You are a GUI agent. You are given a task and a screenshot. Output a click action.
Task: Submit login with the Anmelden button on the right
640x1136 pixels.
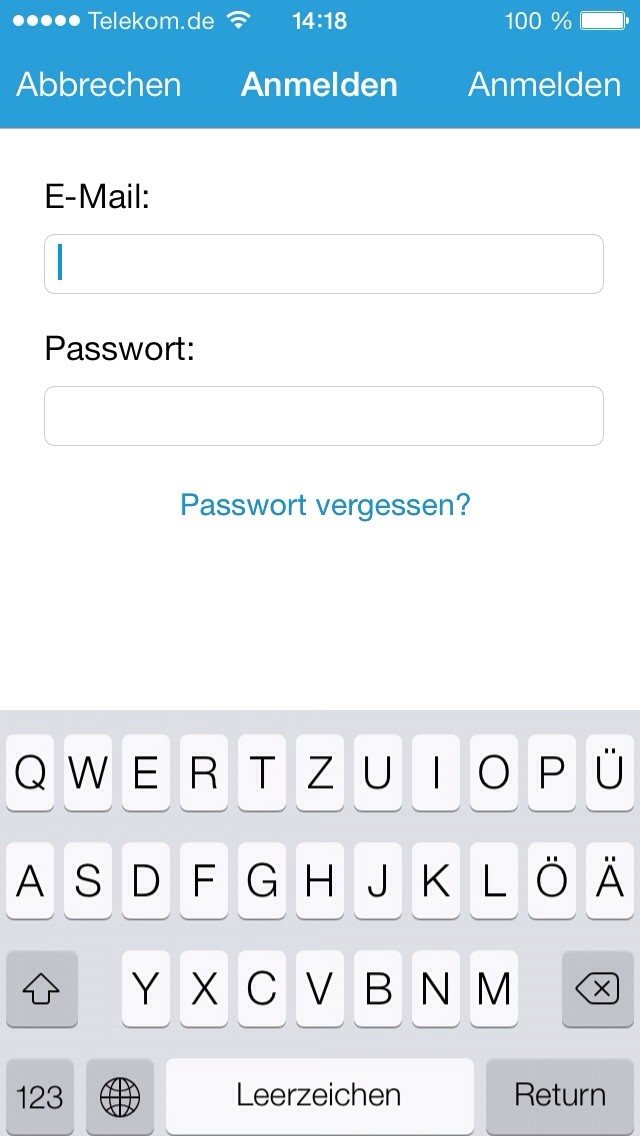click(x=544, y=85)
